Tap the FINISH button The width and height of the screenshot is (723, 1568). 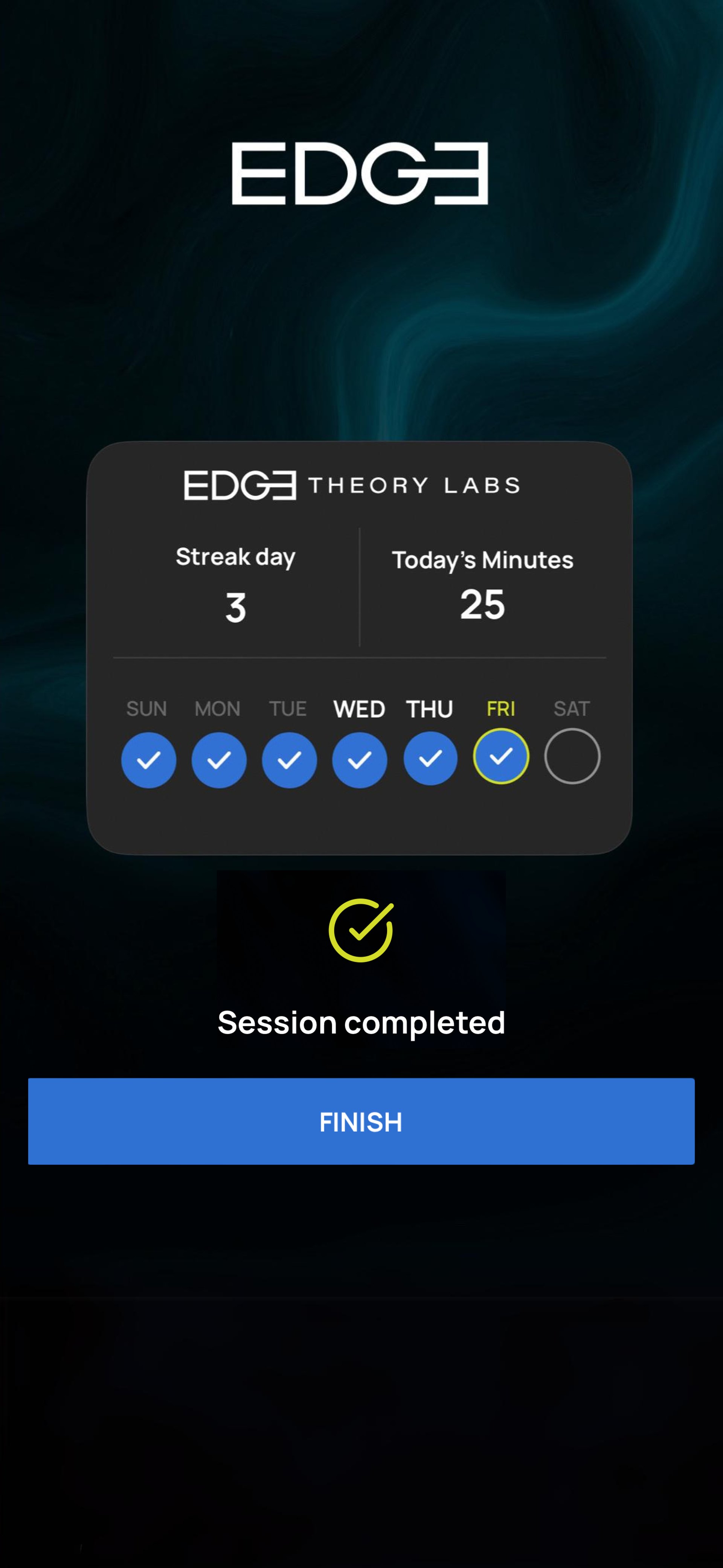tap(361, 1121)
